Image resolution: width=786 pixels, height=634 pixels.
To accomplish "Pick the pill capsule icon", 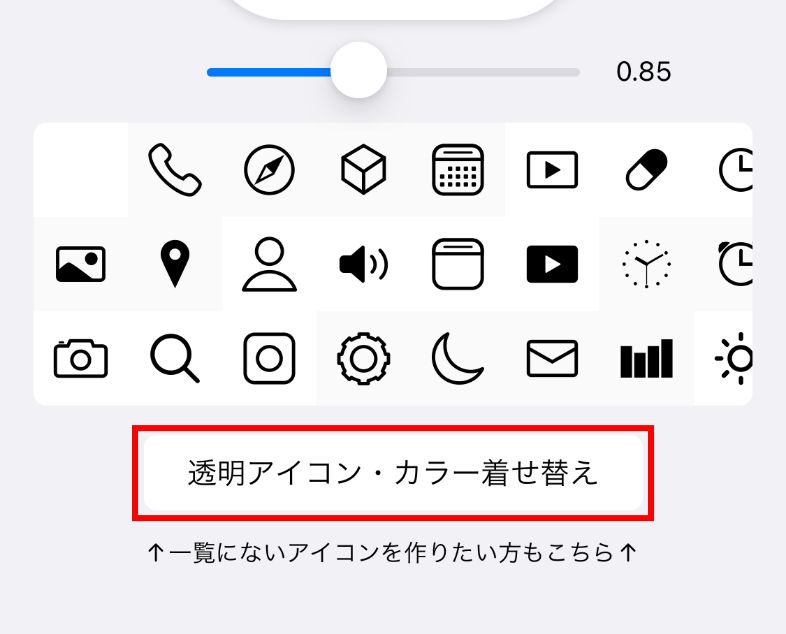I will [x=646, y=170].
